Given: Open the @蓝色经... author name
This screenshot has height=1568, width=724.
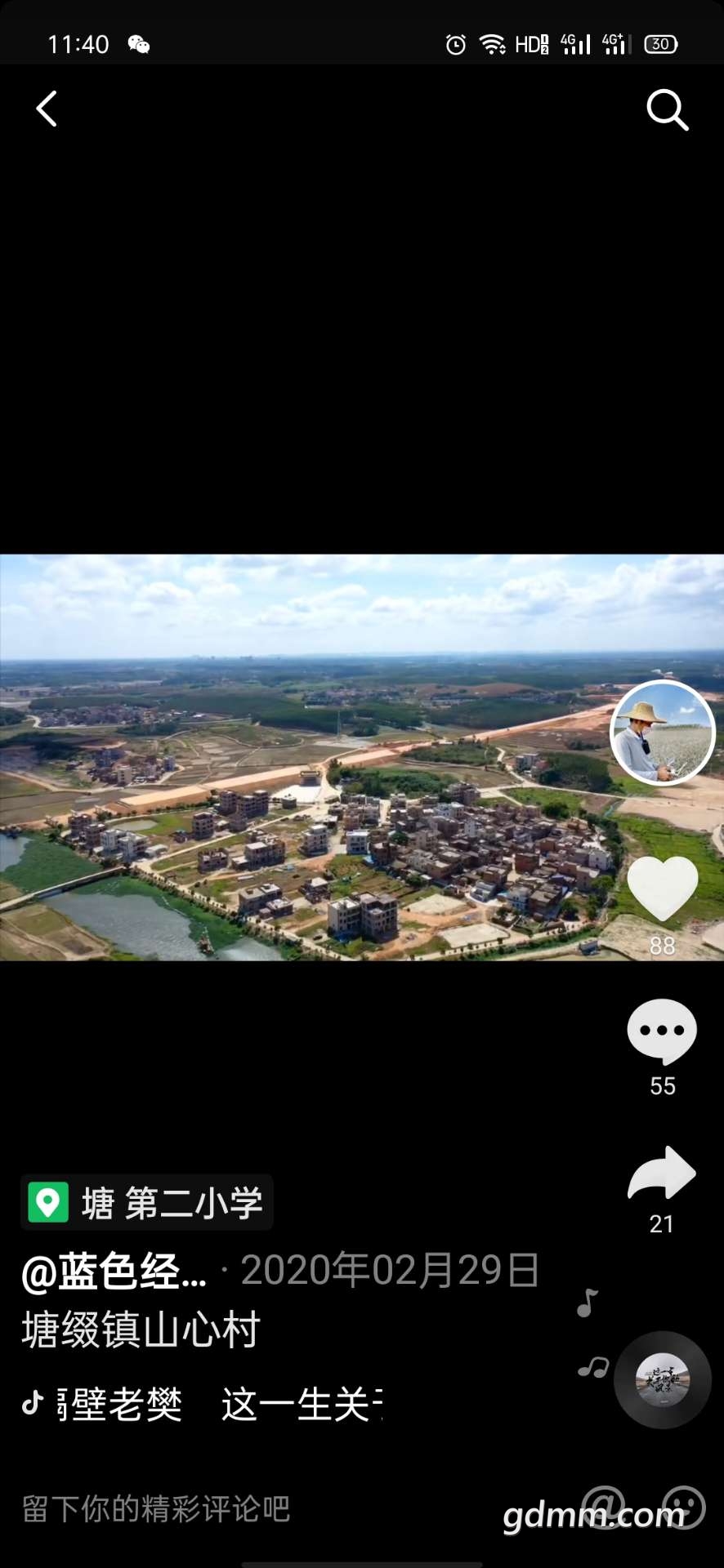Looking at the screenshot, I should coord(114,1271).
